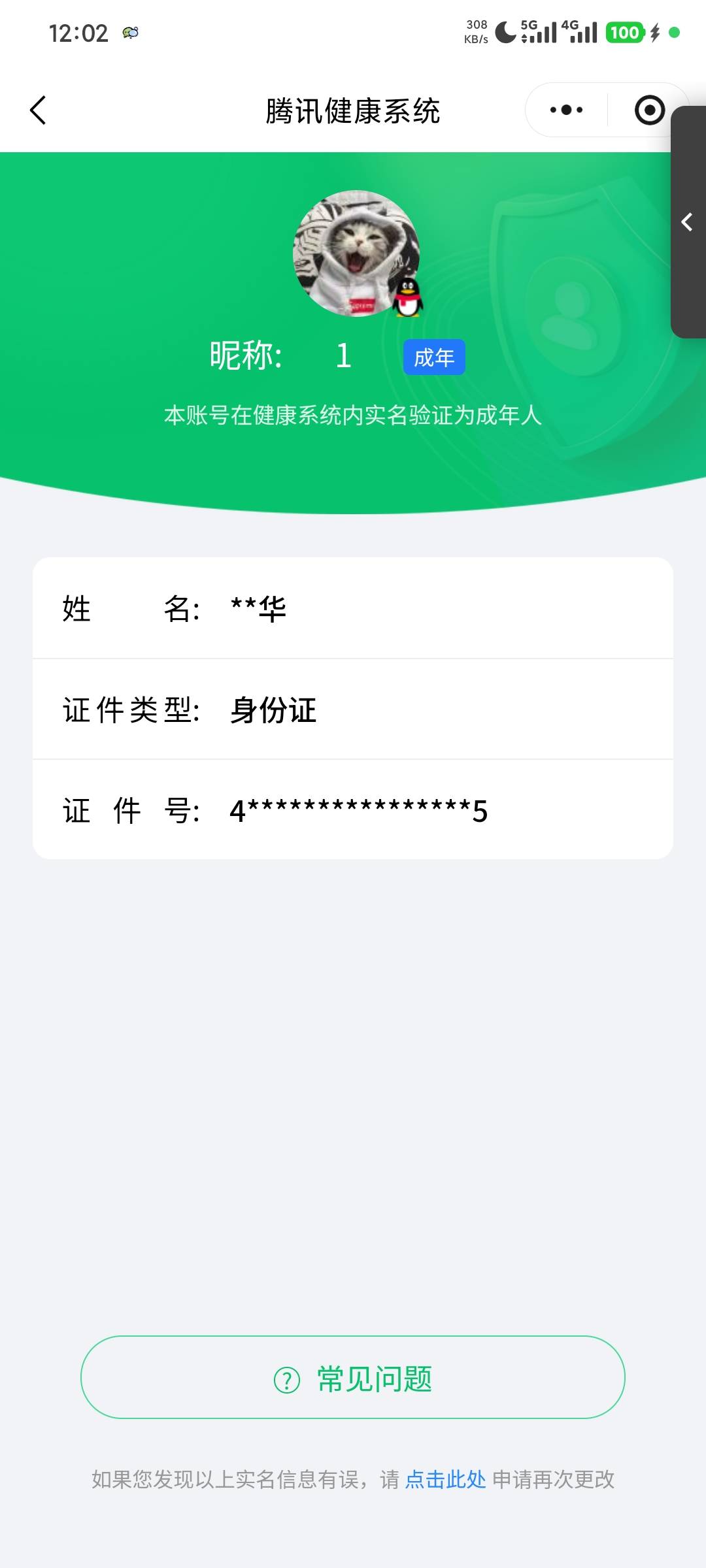Collapse the floating sidebar with right-edge chevron
This screenshot has height=1568, width=706.
tap(687, 222)
